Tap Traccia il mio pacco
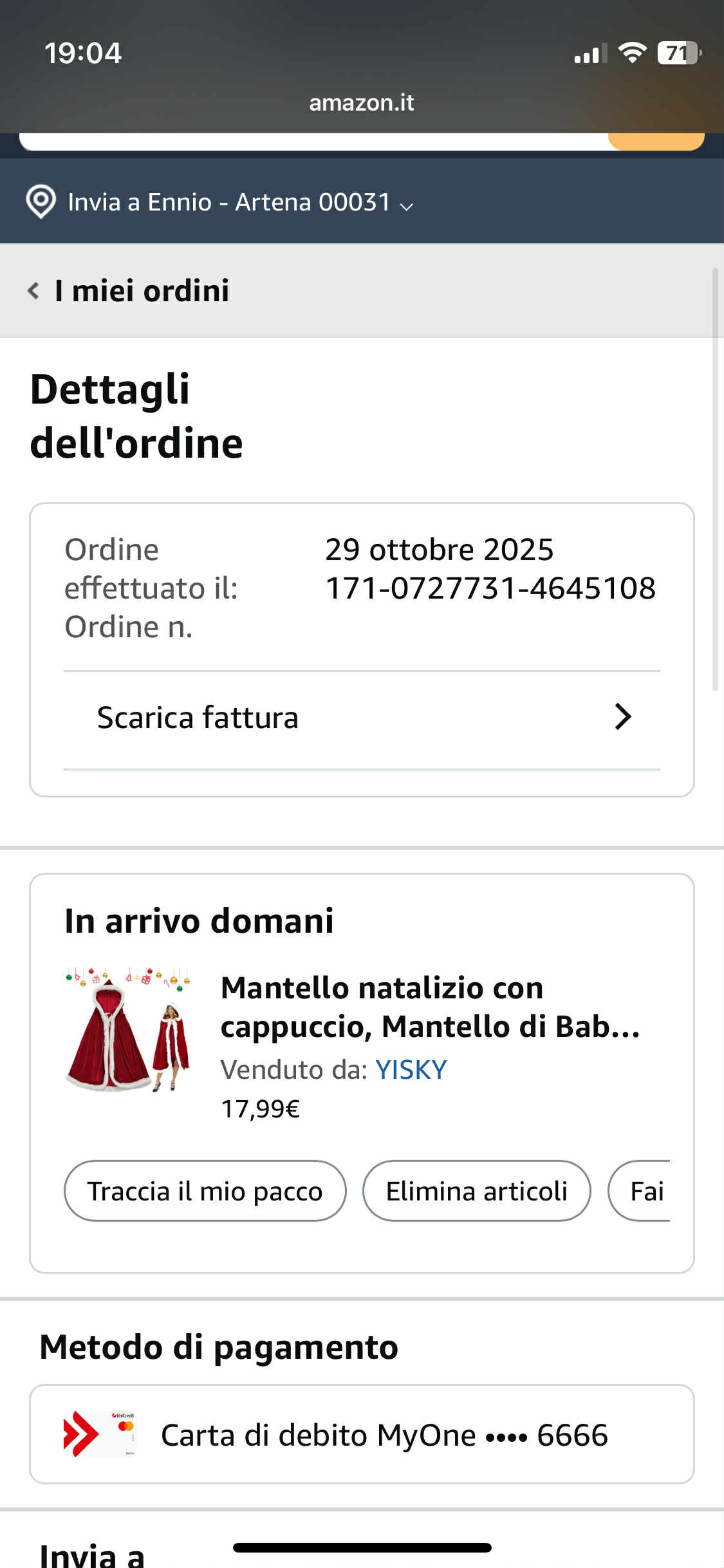724x1568 pixels. pyautogui.click(x=205, y=1191)
